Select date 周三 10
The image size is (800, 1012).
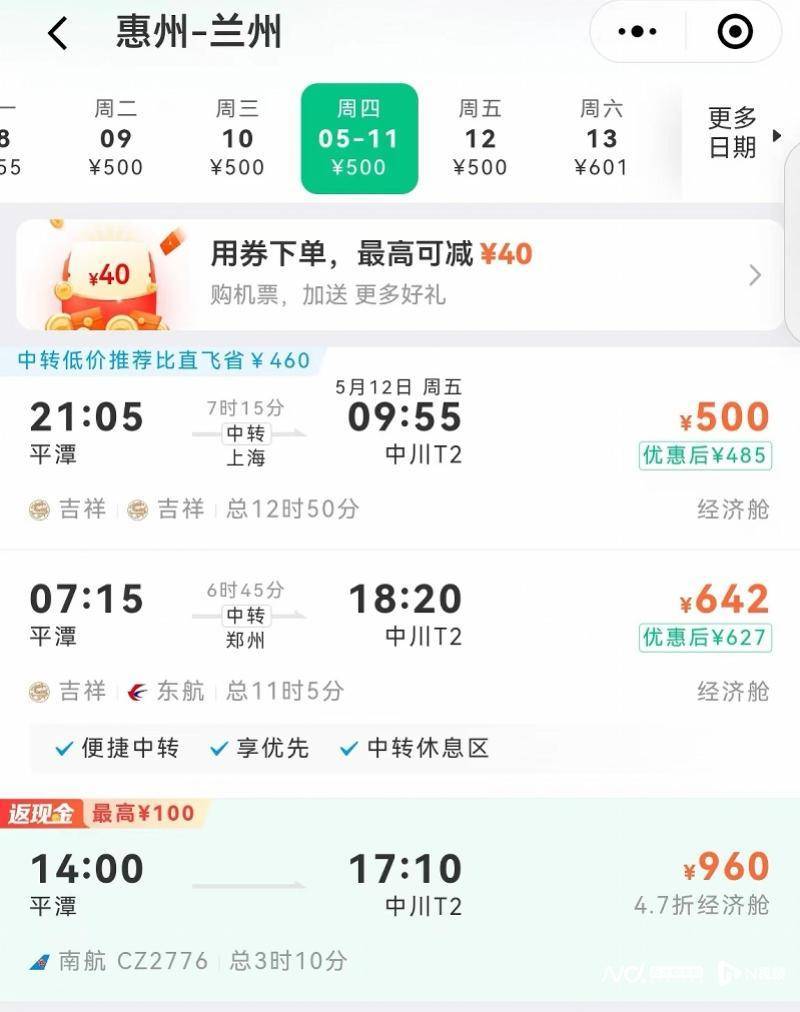[237, 138]
